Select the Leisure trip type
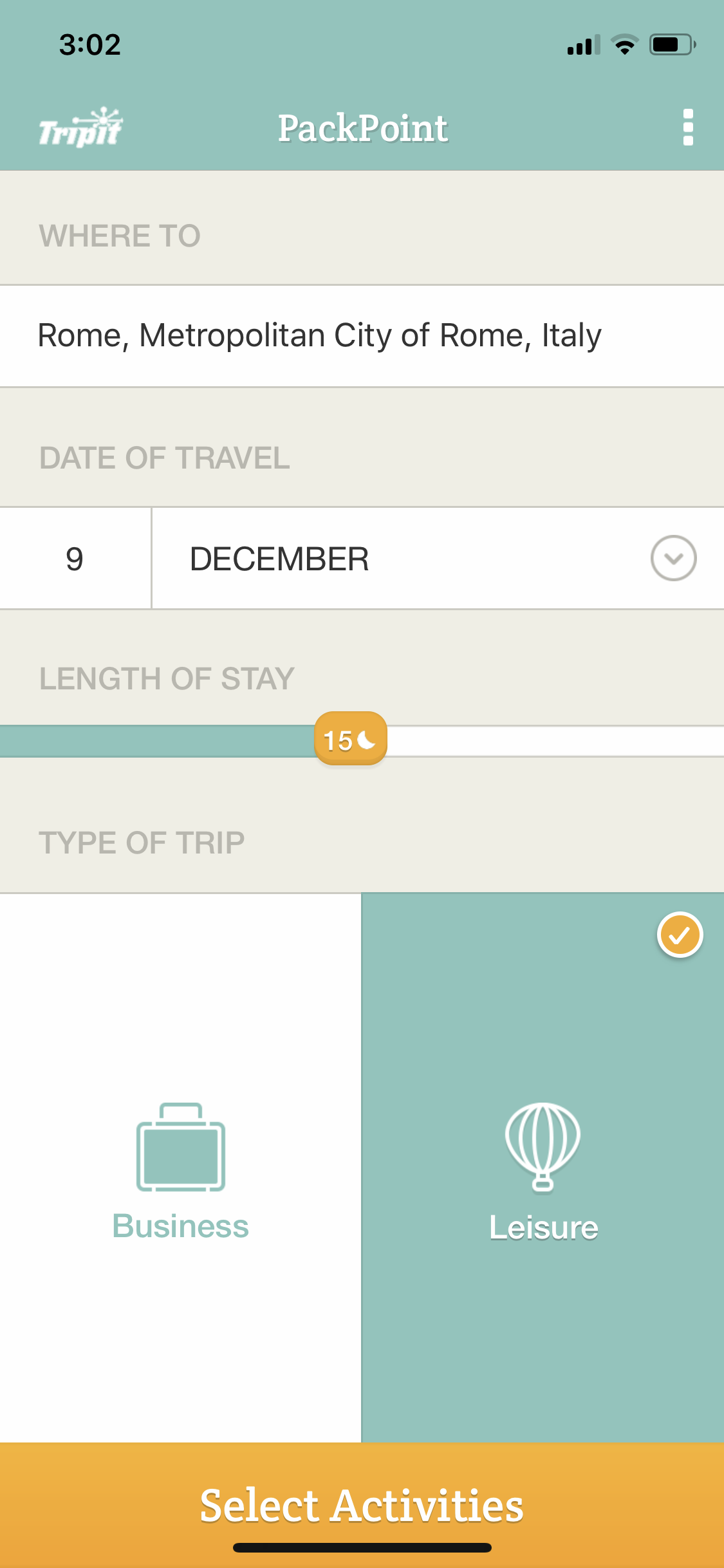724x1568 pixels. tap(543, 1166)
